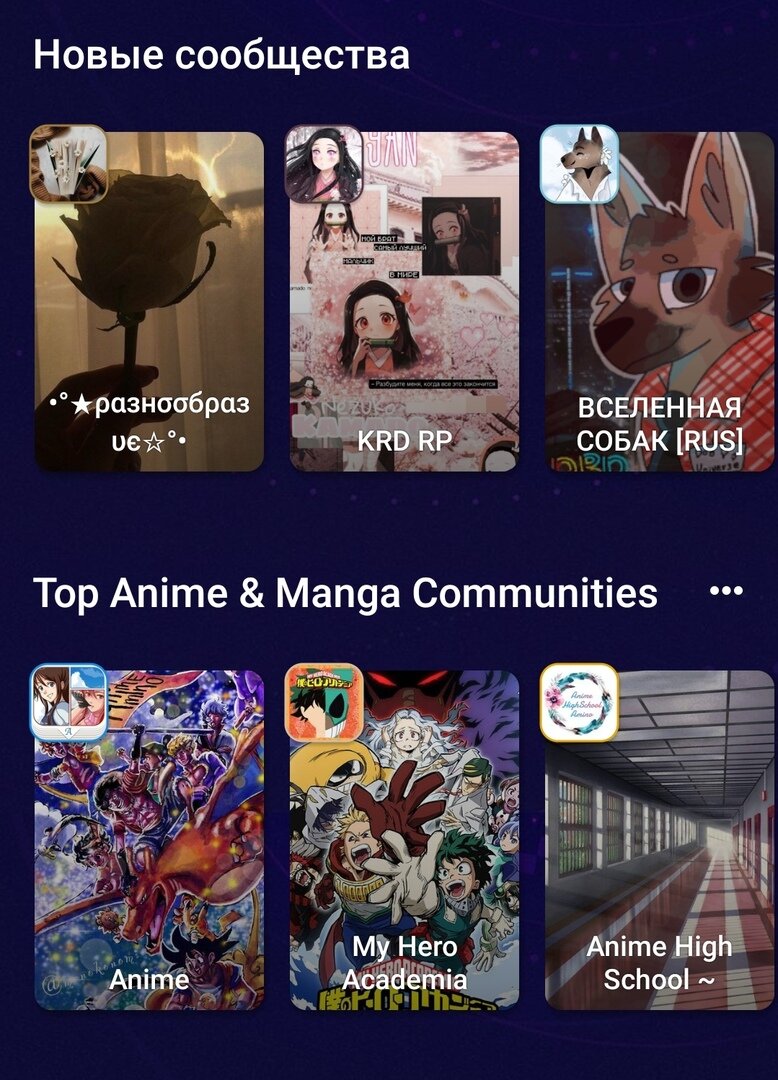778x1080 pixels.
Task: Open ВСЕЛЕННАЯ СОБАК [RUS] community
Action: [x=660, y=302]
